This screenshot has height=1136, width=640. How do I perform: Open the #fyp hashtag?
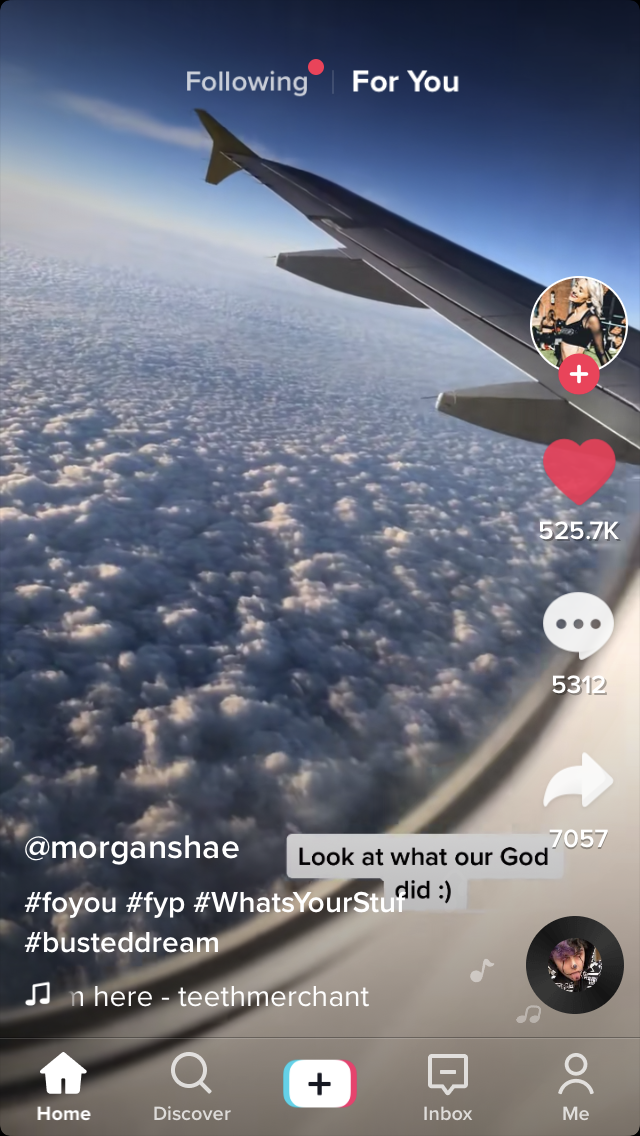155,903
